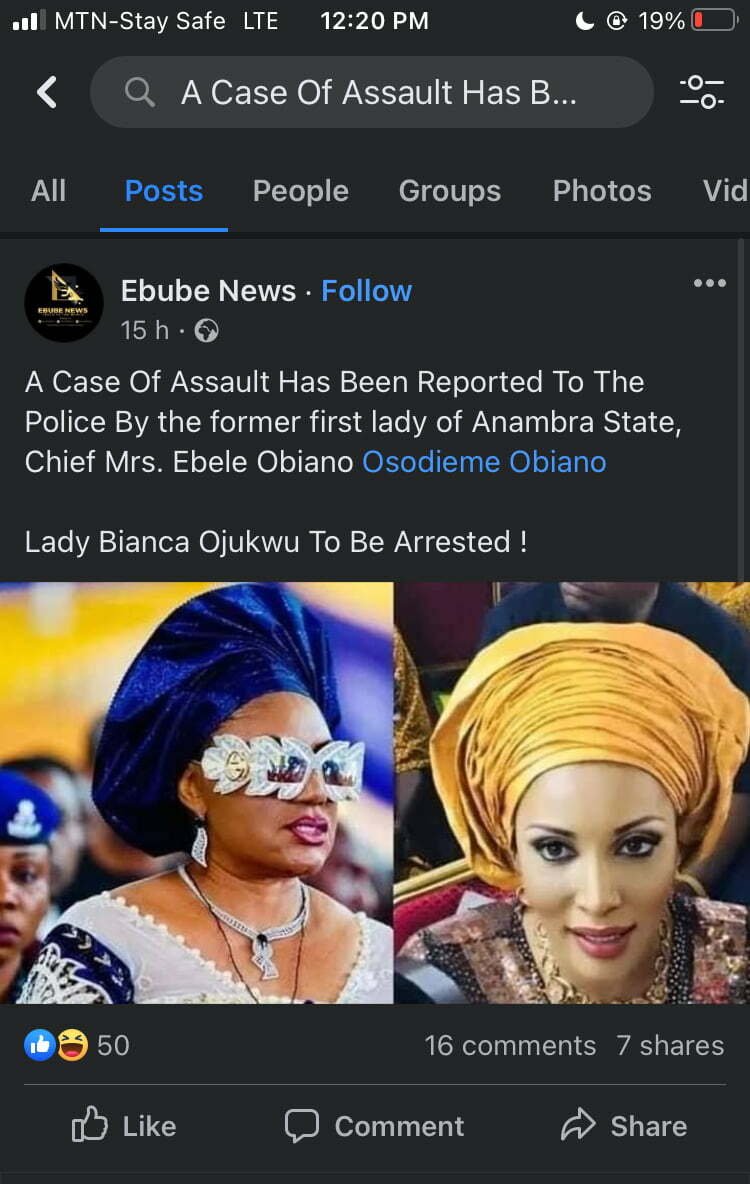Open the left photo of the post
The image size is (750, 1184).
[x=196, y=792]
